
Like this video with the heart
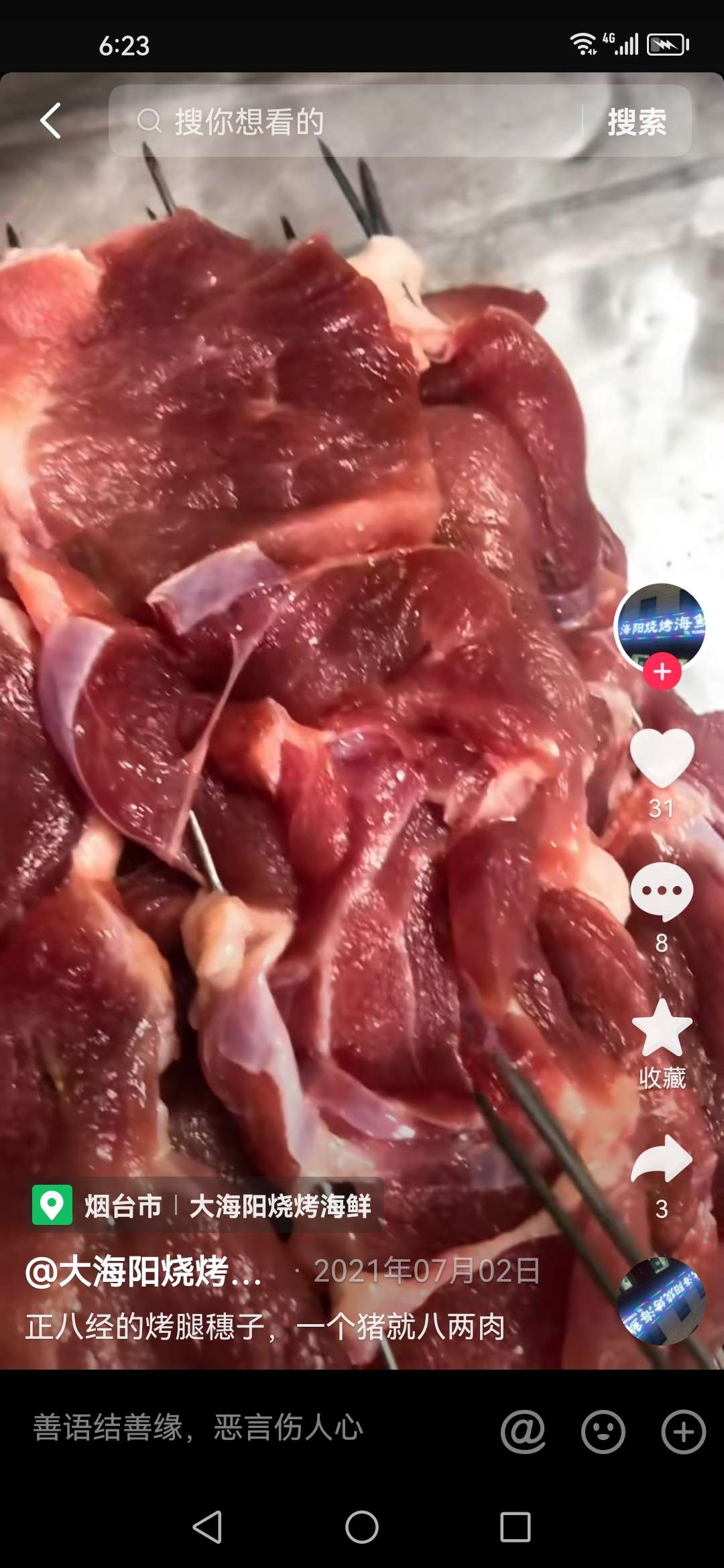[x=662, y=759]
